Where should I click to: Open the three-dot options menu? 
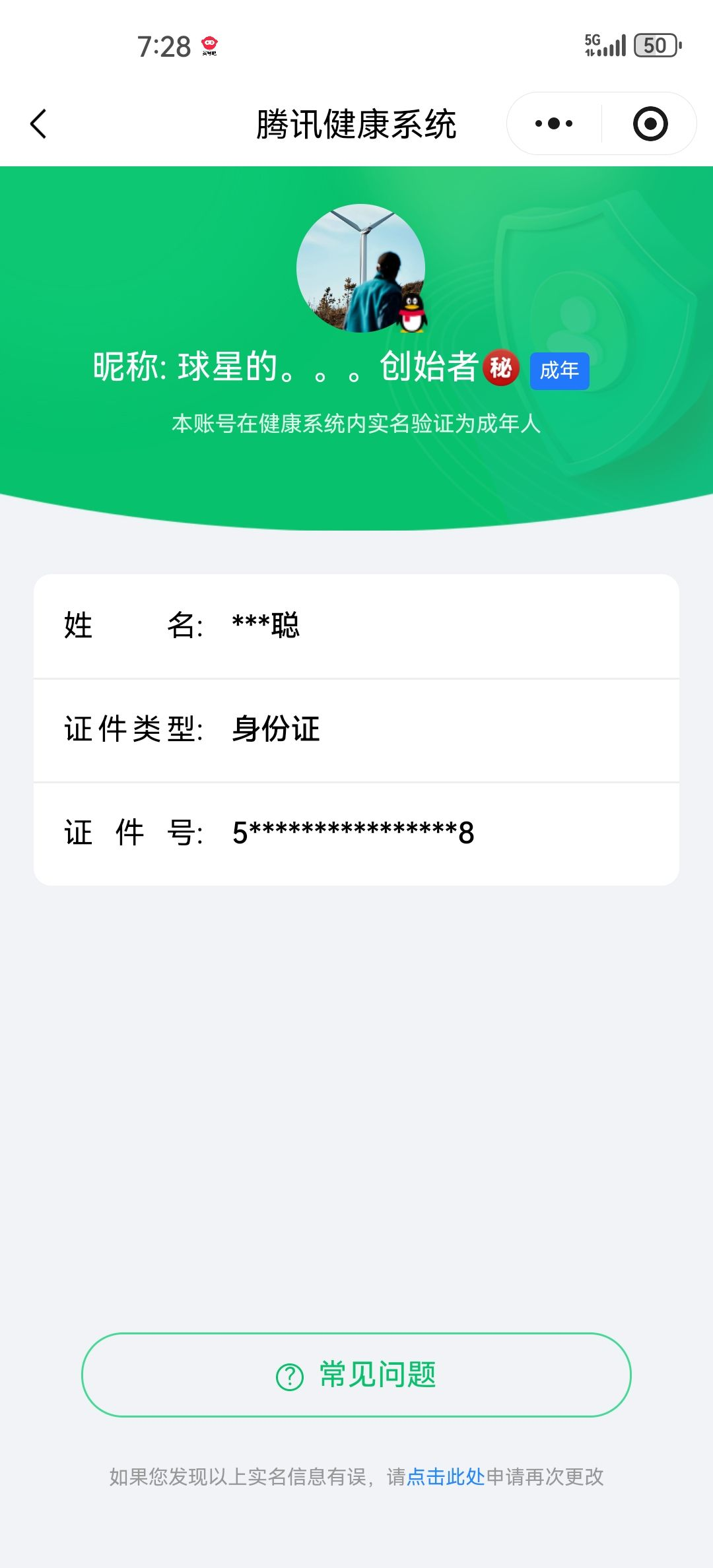pos(555,123)
